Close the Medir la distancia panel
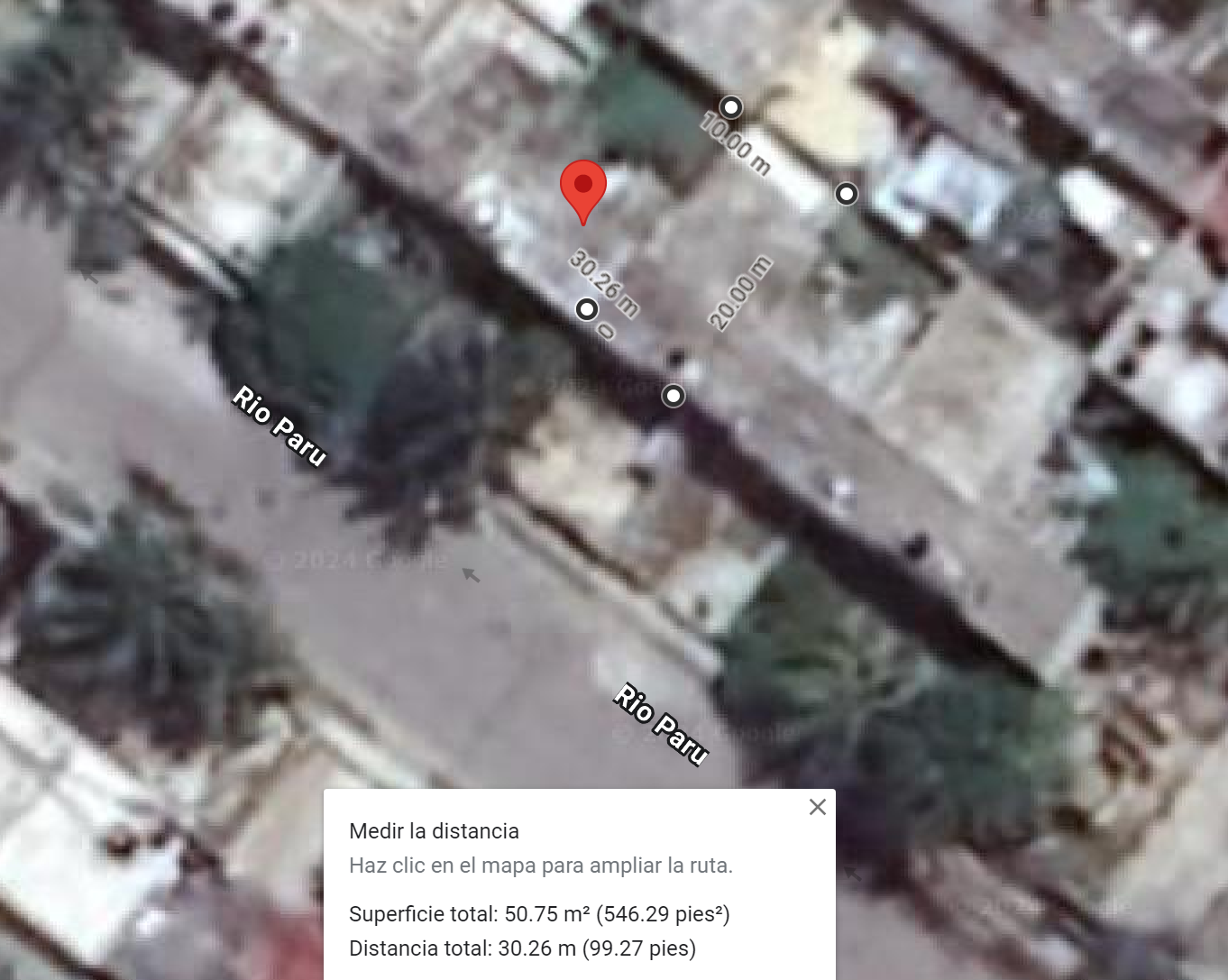 tap(818, 807)
